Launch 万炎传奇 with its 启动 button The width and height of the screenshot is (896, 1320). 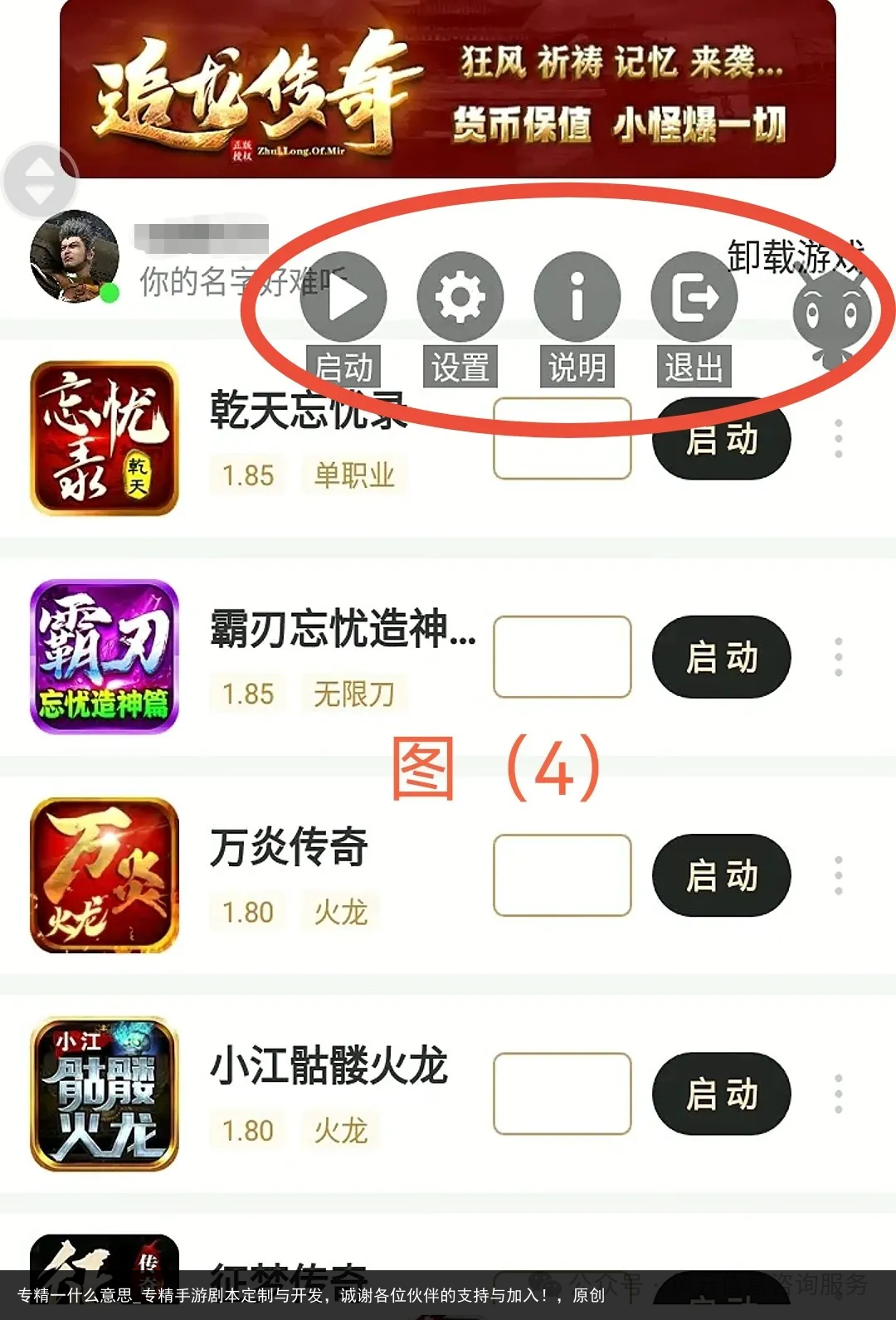(721, 875)
